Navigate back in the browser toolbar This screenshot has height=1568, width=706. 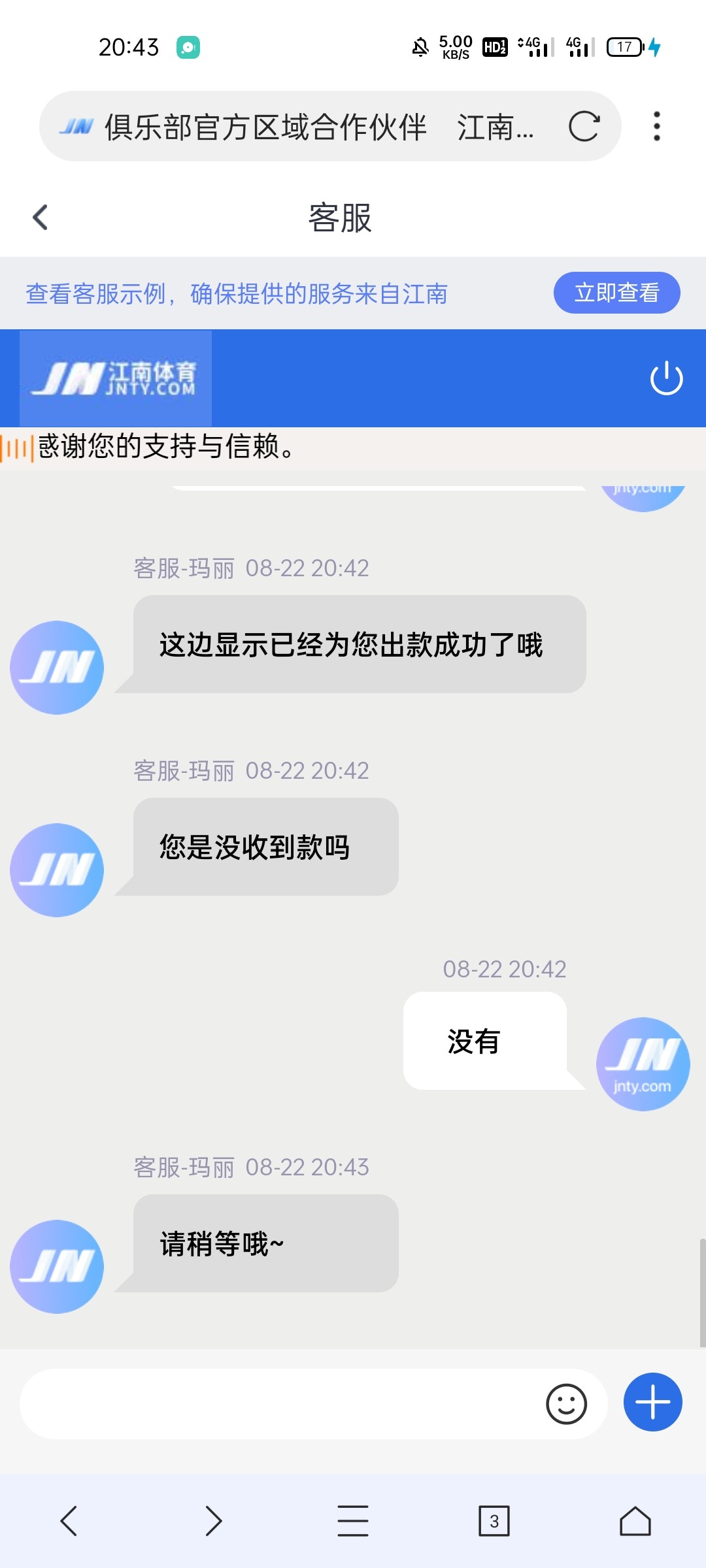69,1521
